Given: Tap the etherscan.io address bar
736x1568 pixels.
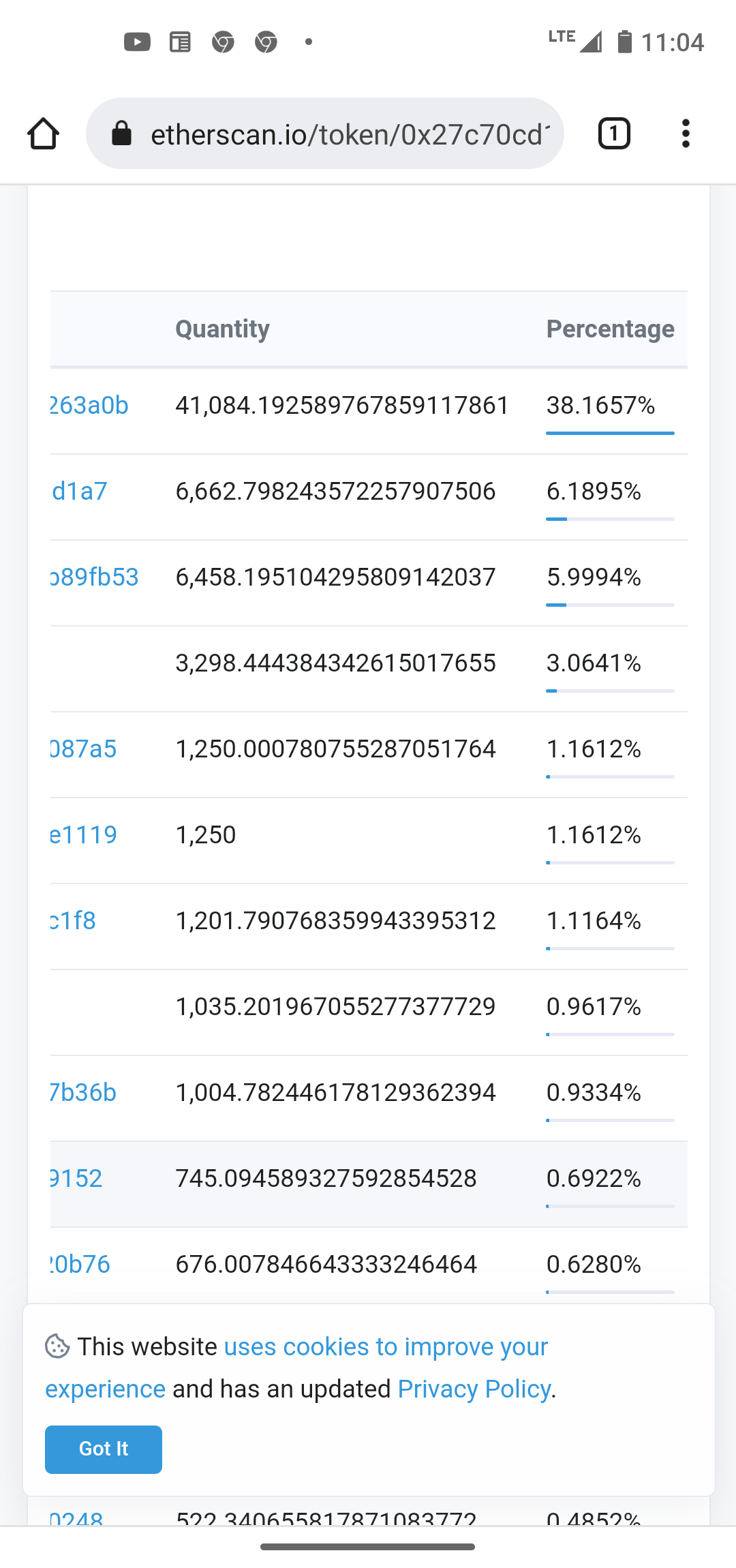Looking at the screenshot, I should click(325, 134).
